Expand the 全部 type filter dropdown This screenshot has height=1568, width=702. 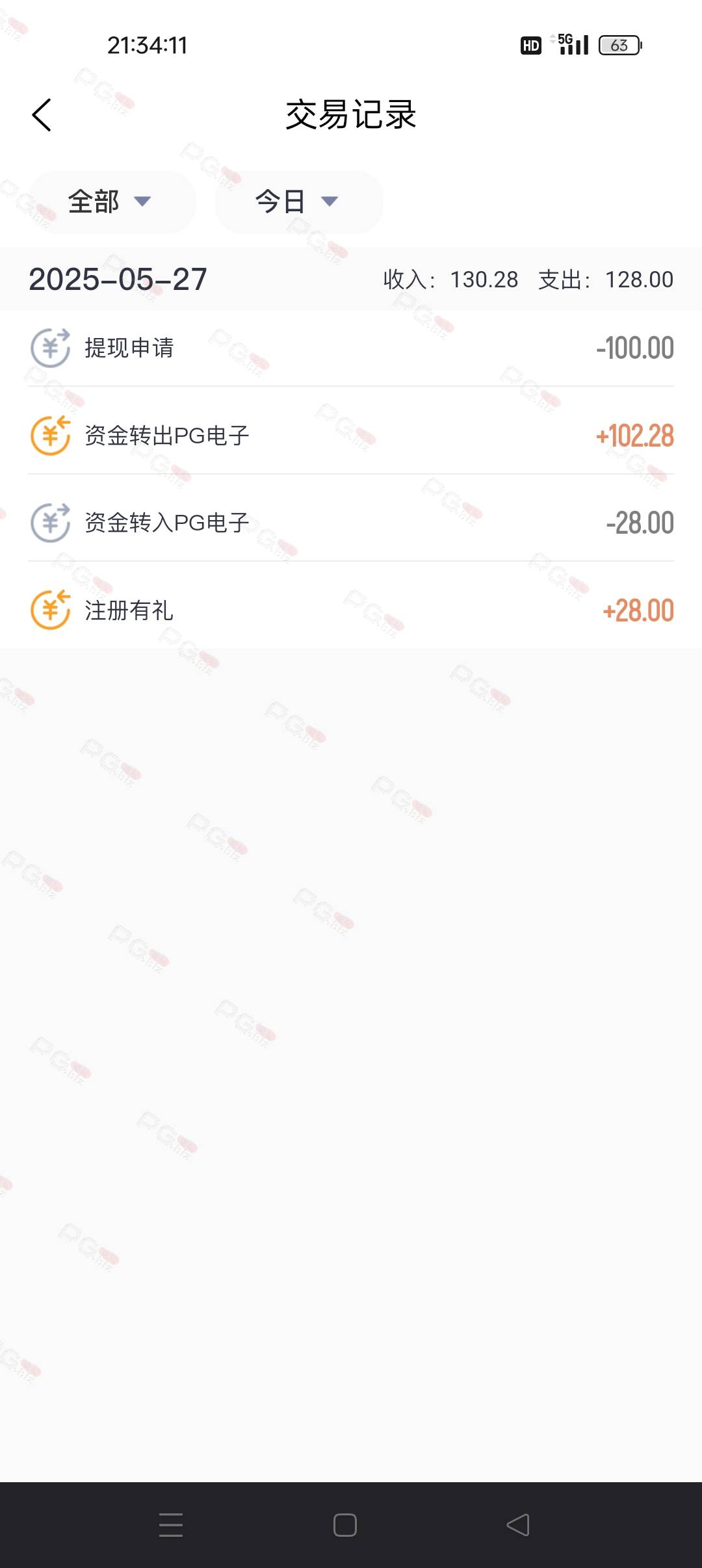(x=112, y=202)
